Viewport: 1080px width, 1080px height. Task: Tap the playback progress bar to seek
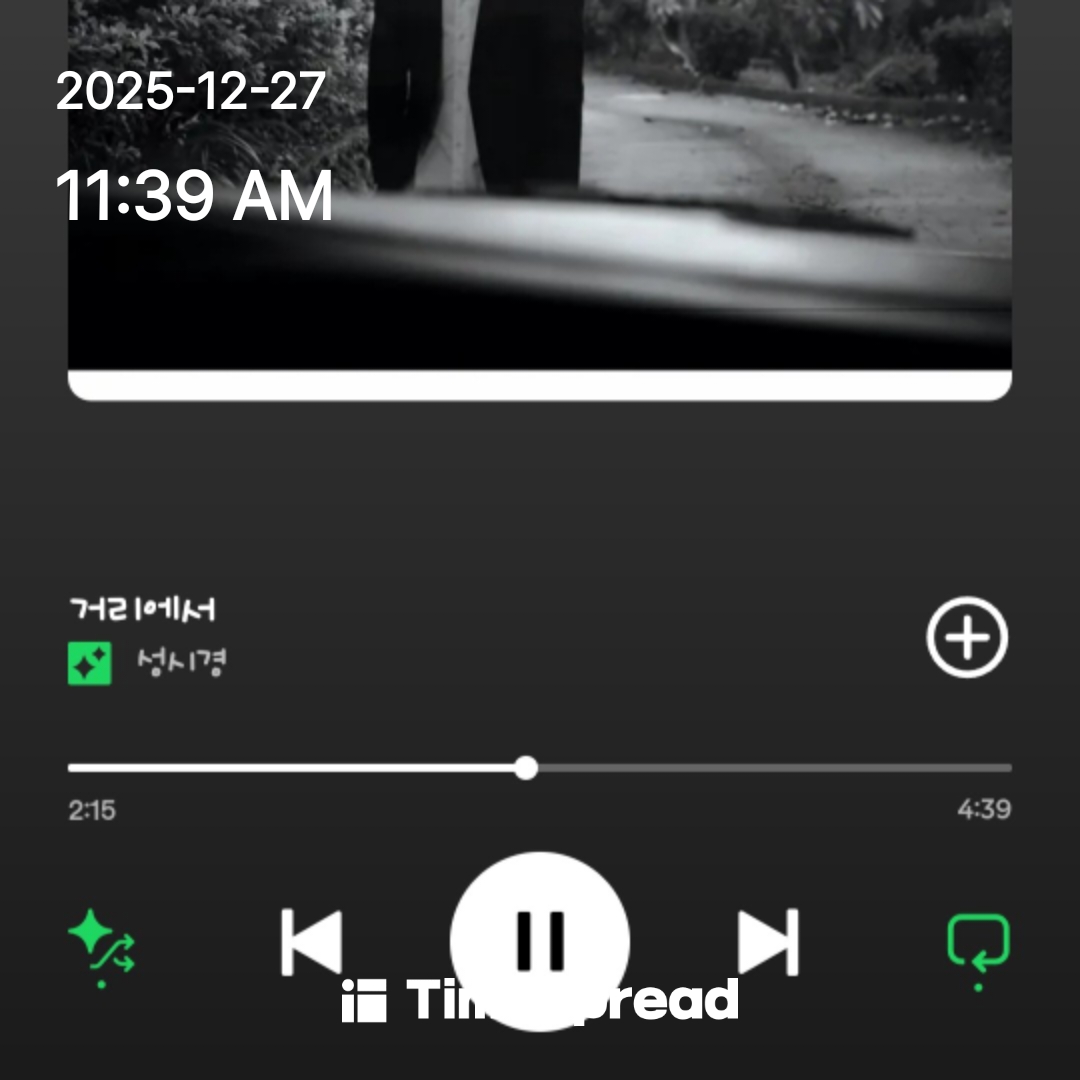coord(540,768)
